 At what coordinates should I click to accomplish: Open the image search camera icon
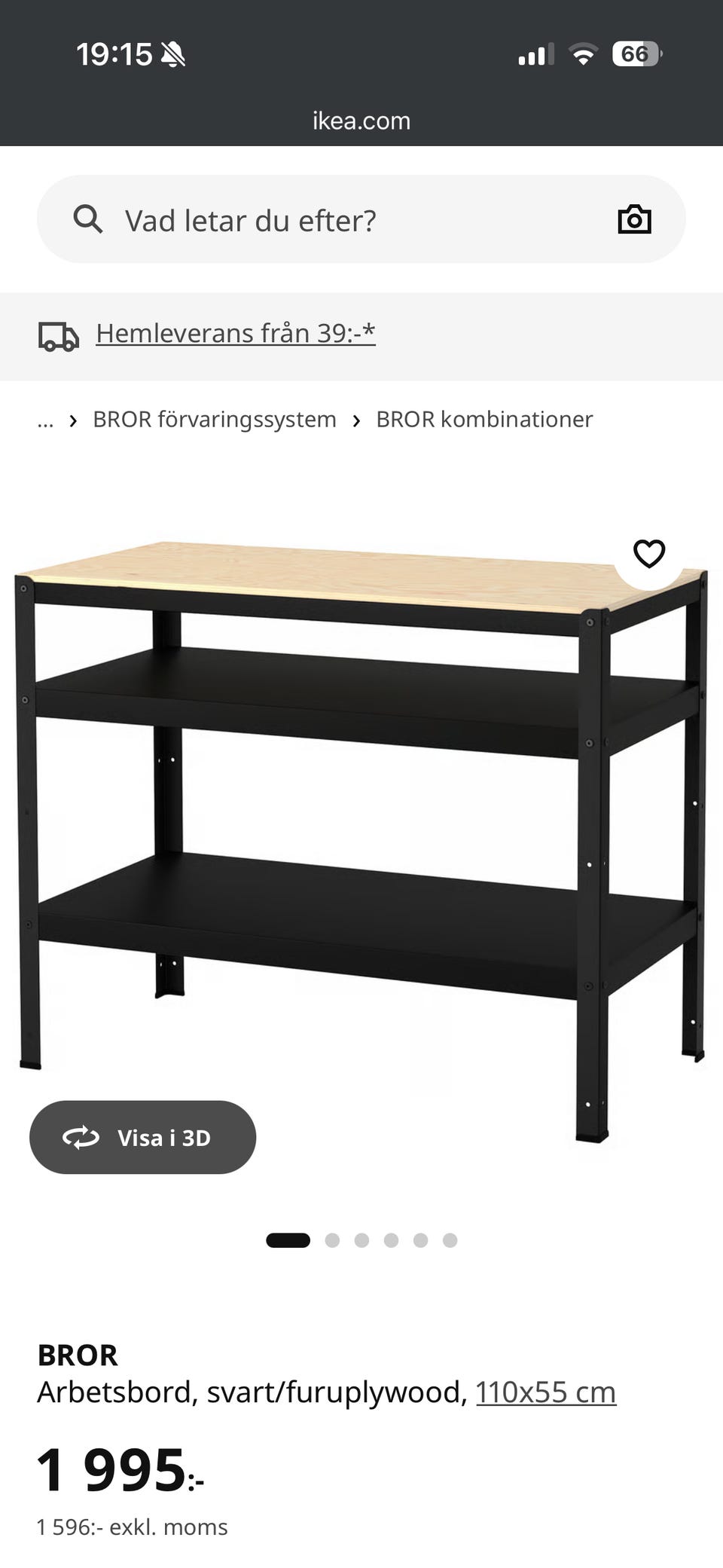(635, 219)
